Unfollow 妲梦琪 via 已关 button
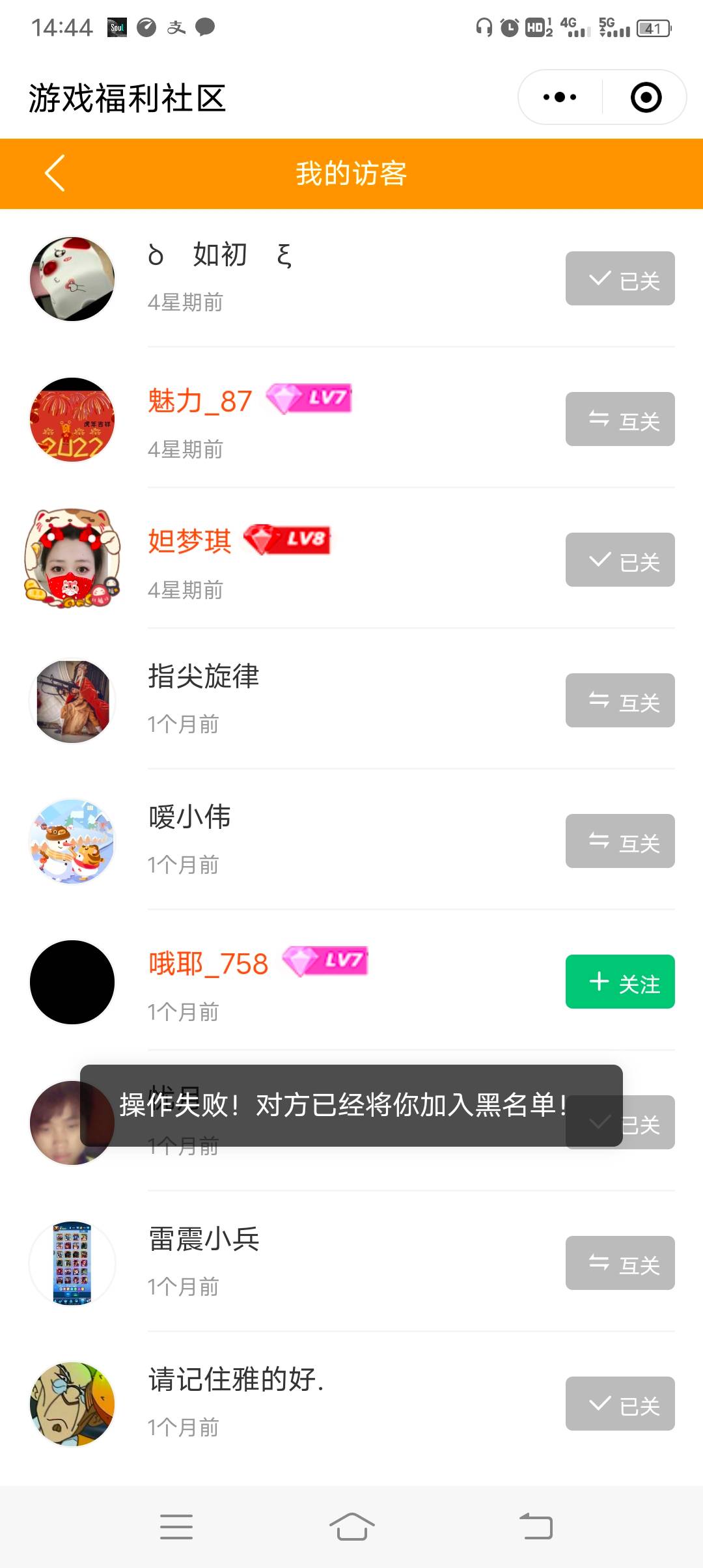This screenshot has width=703, height=1568. click(x=620, y=560)
